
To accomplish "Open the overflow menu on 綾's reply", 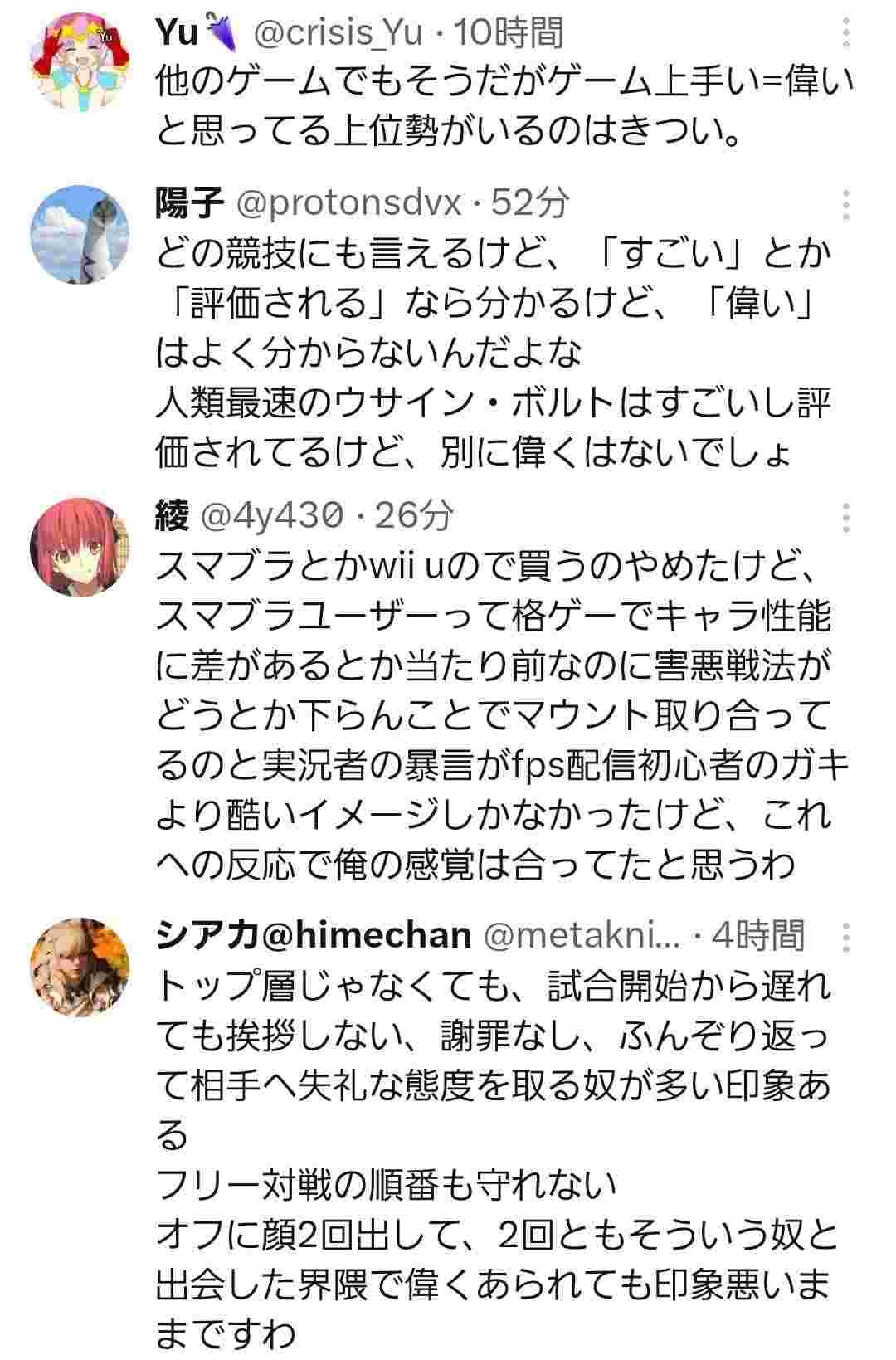I will pyautogui.click(x=845, y=517).
